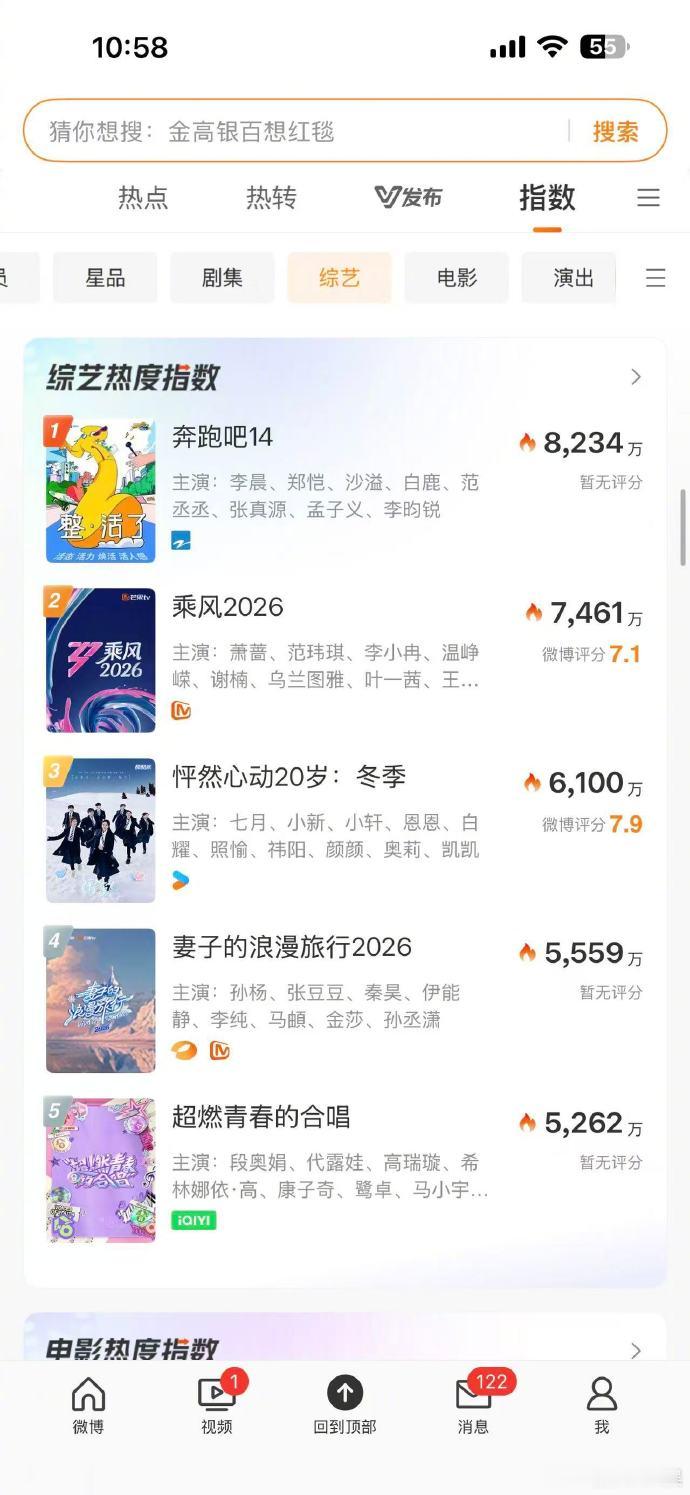Viewport: 690px width, 1495px height.
Task: Open the V发布 tab
Action: point(408,197)
